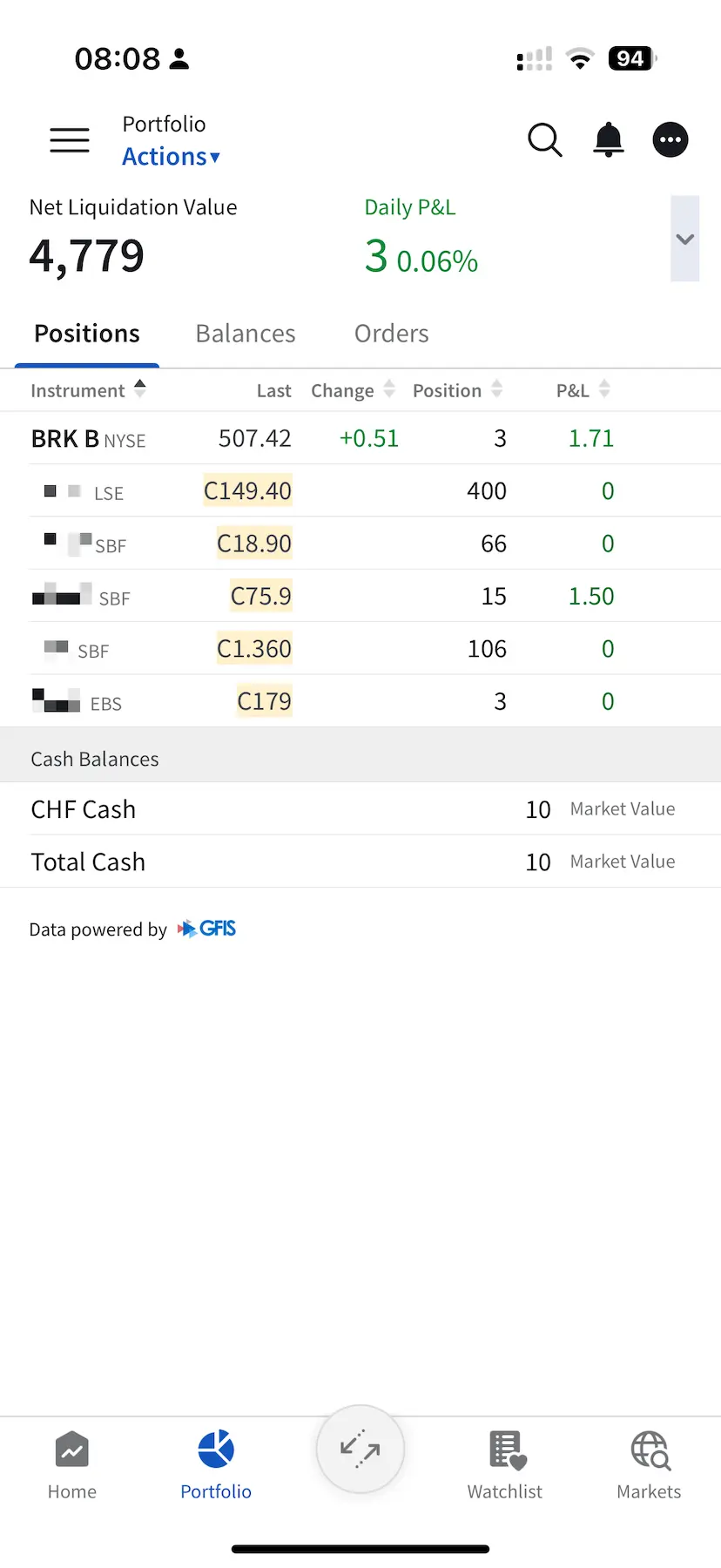This screenshot has height=1568, width=721.
Task: Sort positions by Change column
Action: coord(353,390)
